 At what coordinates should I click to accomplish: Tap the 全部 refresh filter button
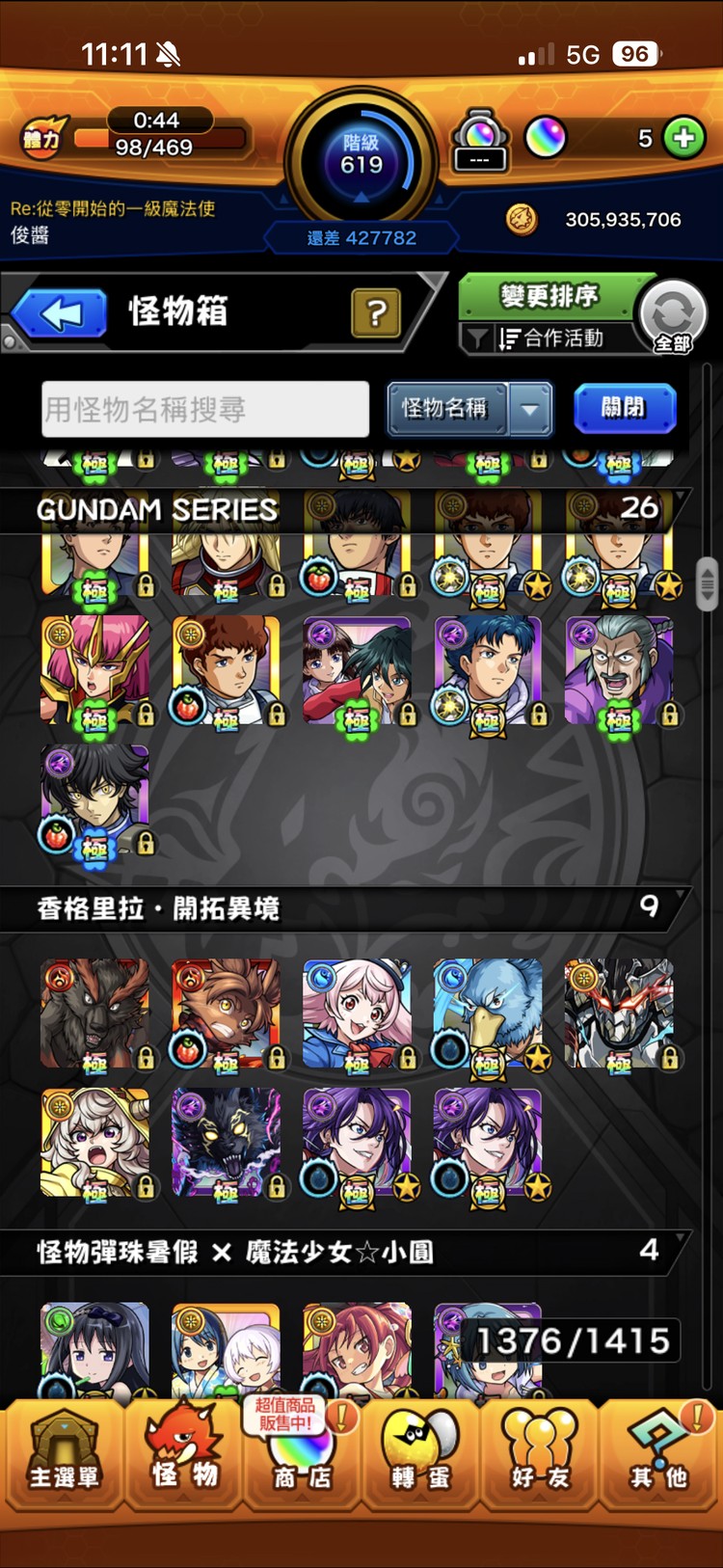pos(673,315)
